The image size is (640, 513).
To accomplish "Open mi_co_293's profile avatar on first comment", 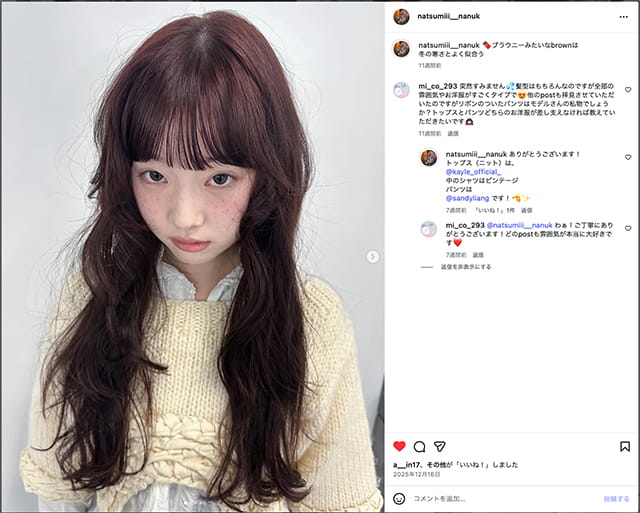I will coord(401,90).
